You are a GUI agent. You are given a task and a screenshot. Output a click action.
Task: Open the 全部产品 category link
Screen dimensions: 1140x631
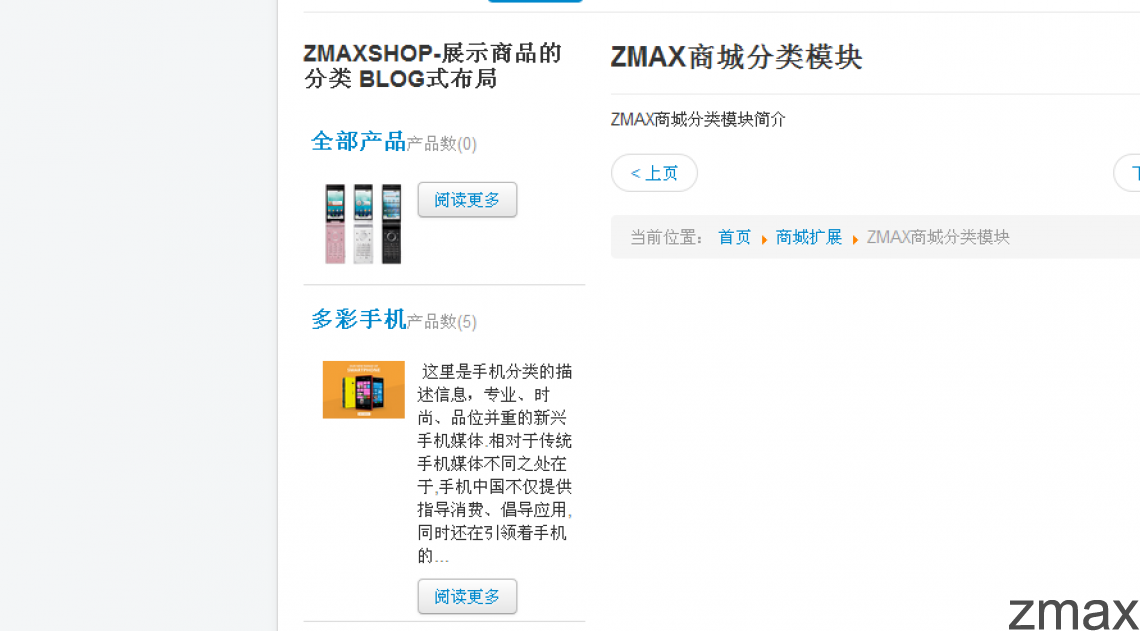[358, 141]
